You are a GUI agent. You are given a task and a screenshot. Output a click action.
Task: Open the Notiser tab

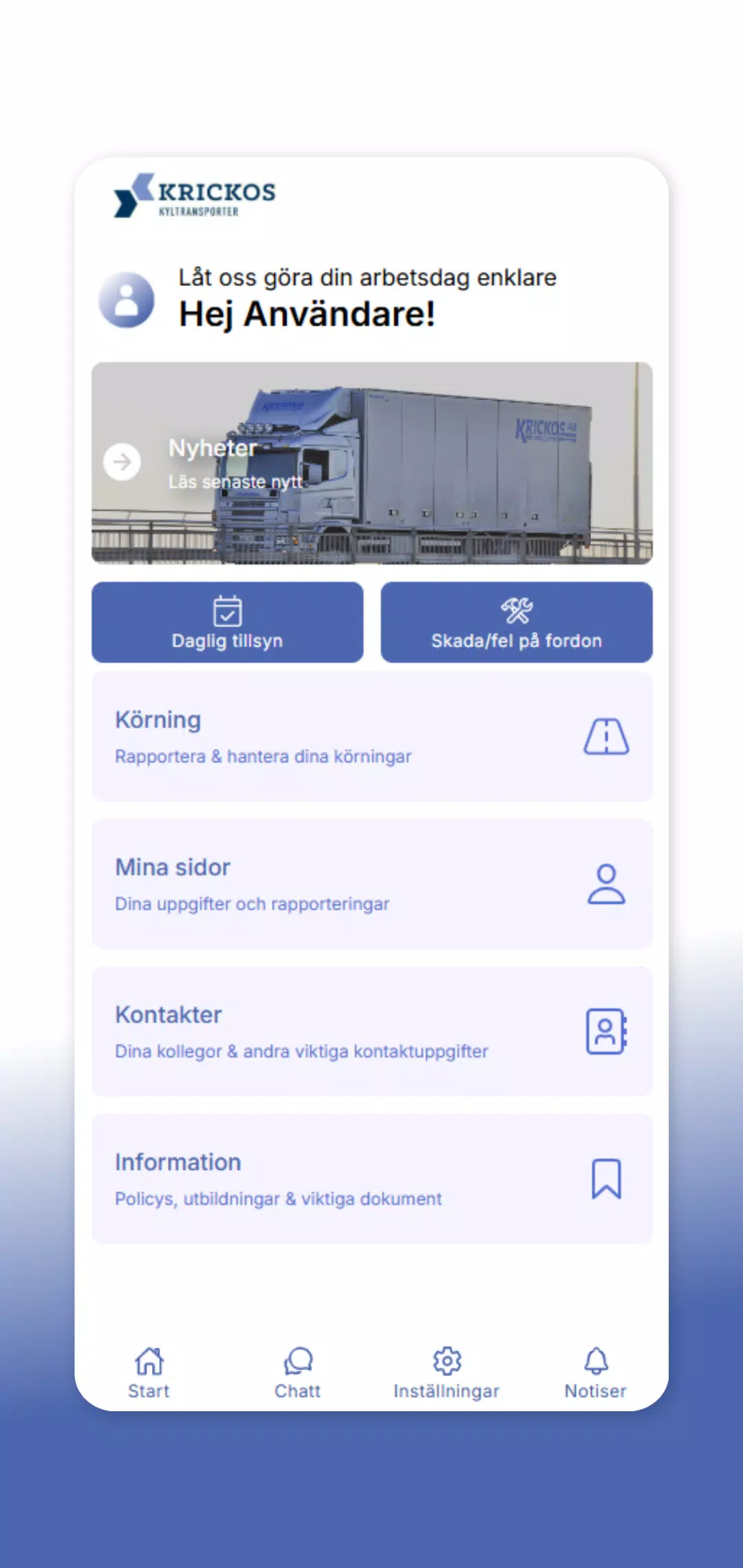click(x=596, y=1373)
